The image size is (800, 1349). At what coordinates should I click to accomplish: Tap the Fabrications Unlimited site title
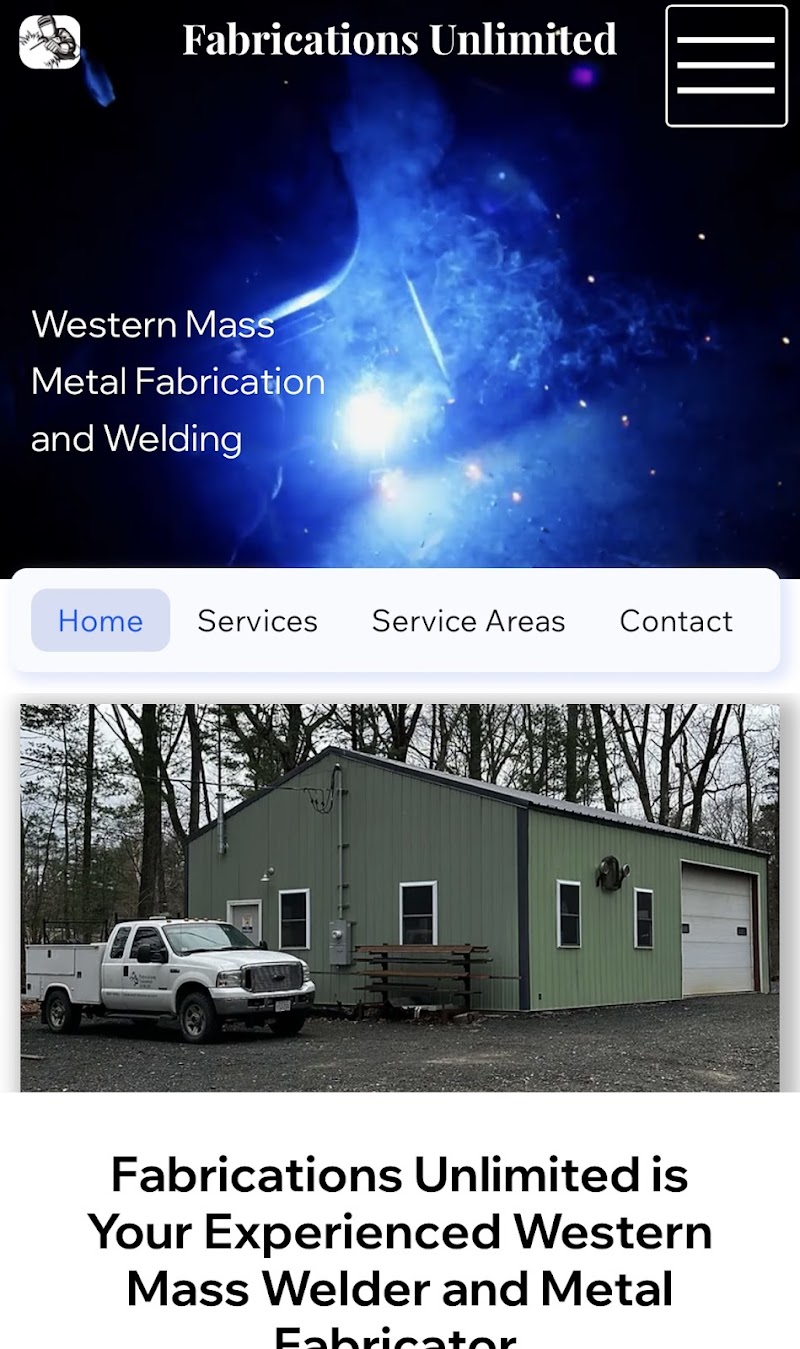399,40
